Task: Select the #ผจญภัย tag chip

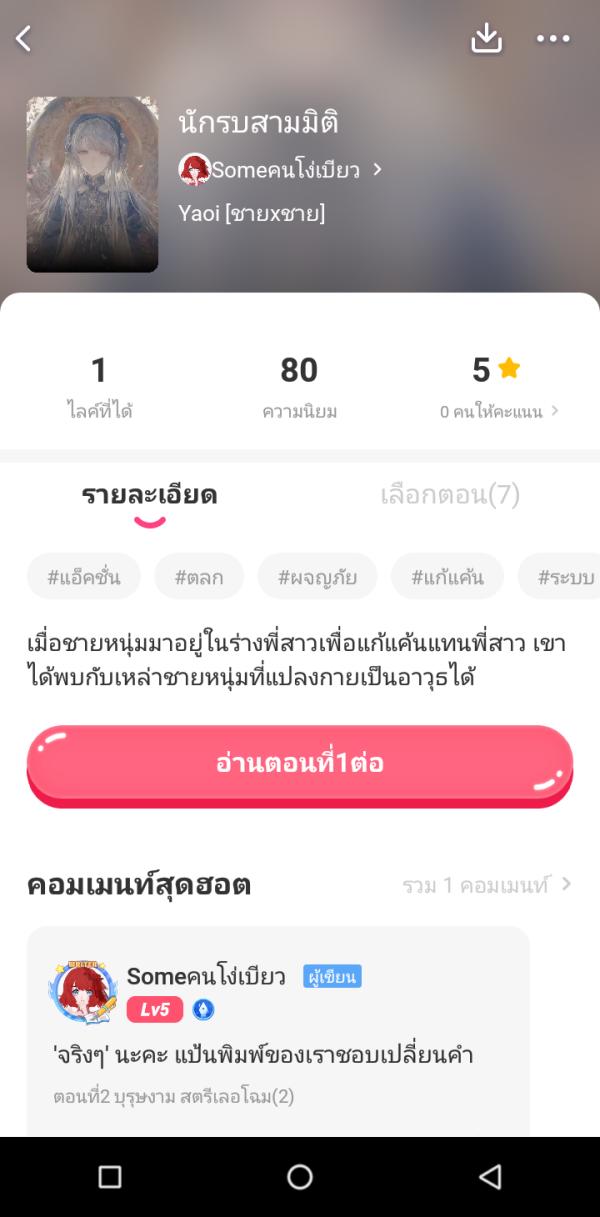Action: tap(317, 576)
